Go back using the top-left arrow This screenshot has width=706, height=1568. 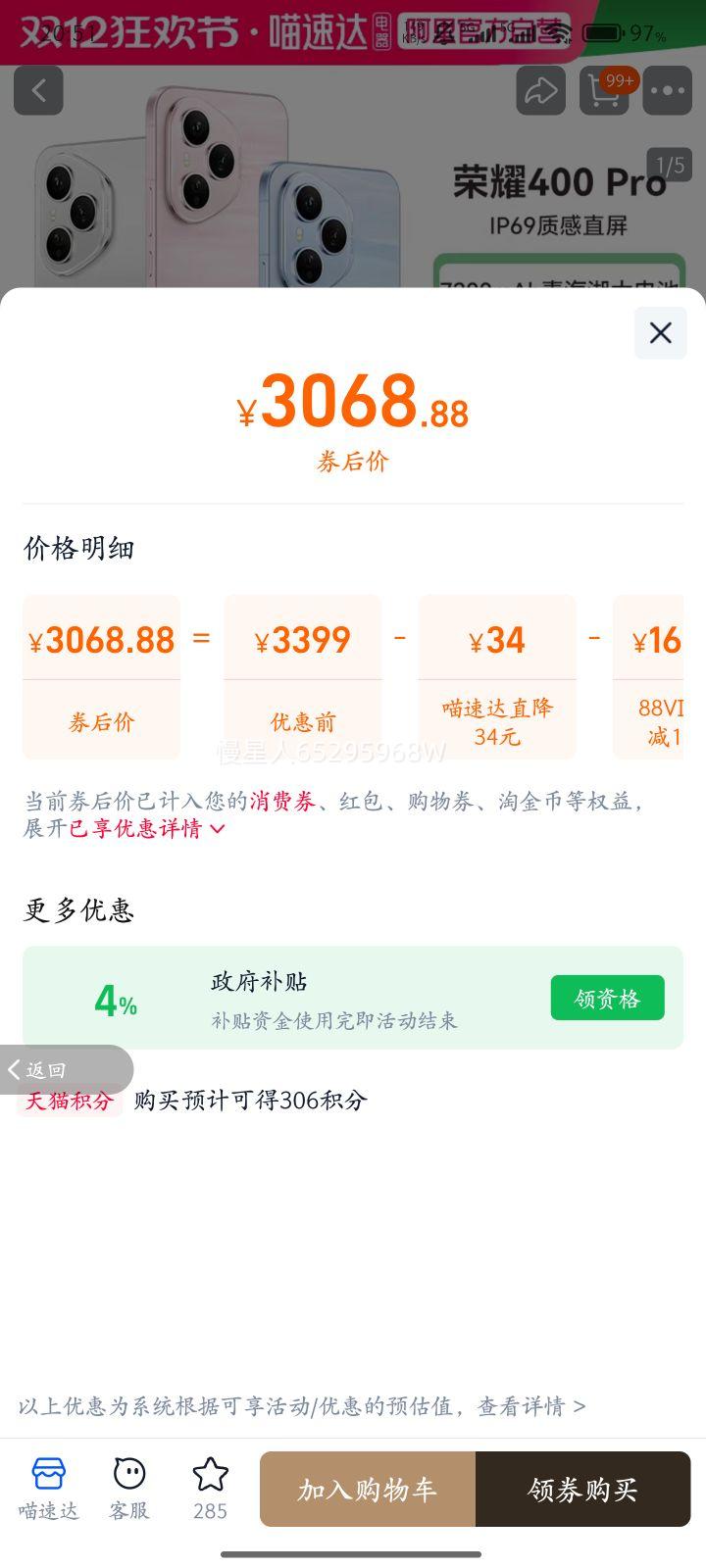click(38, 90)
